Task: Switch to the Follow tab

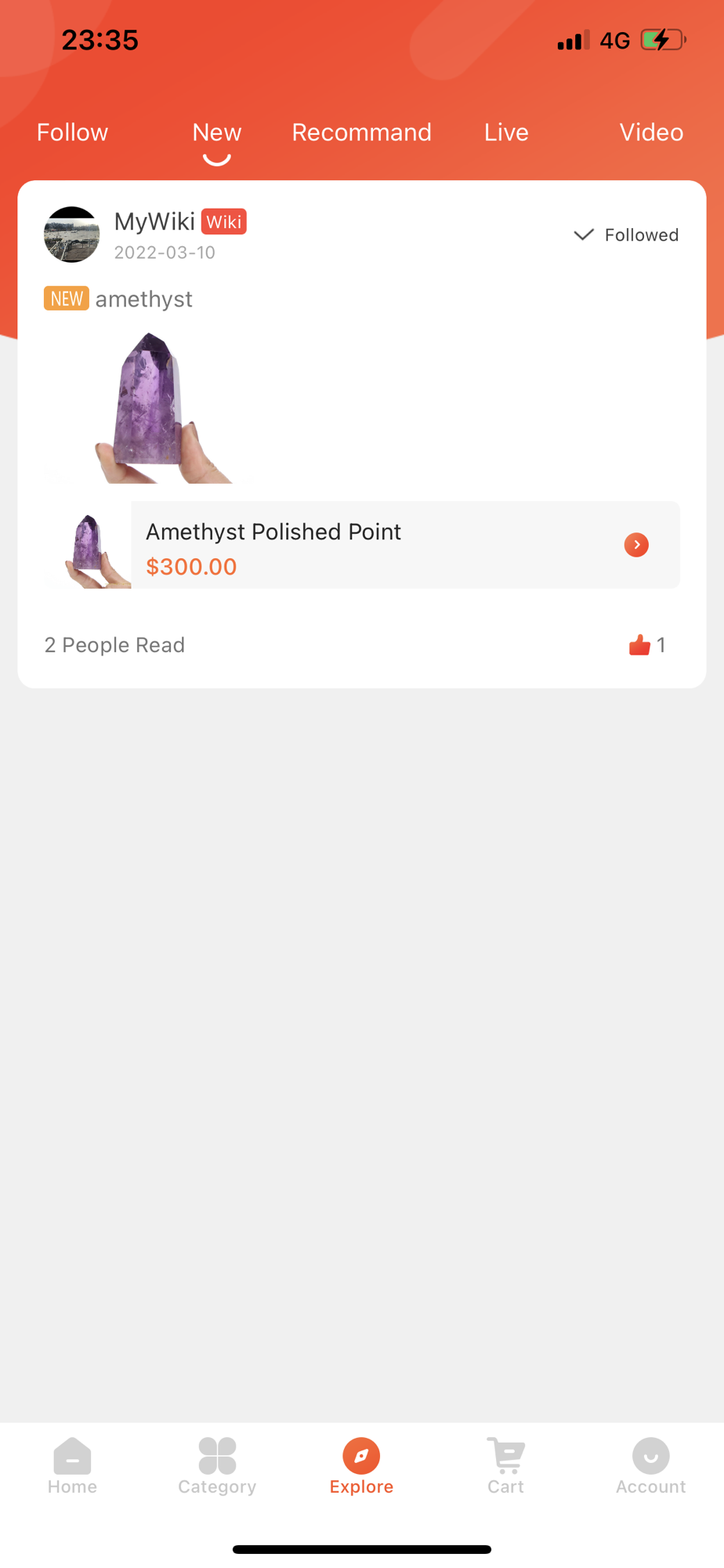Action: [72, 132]
